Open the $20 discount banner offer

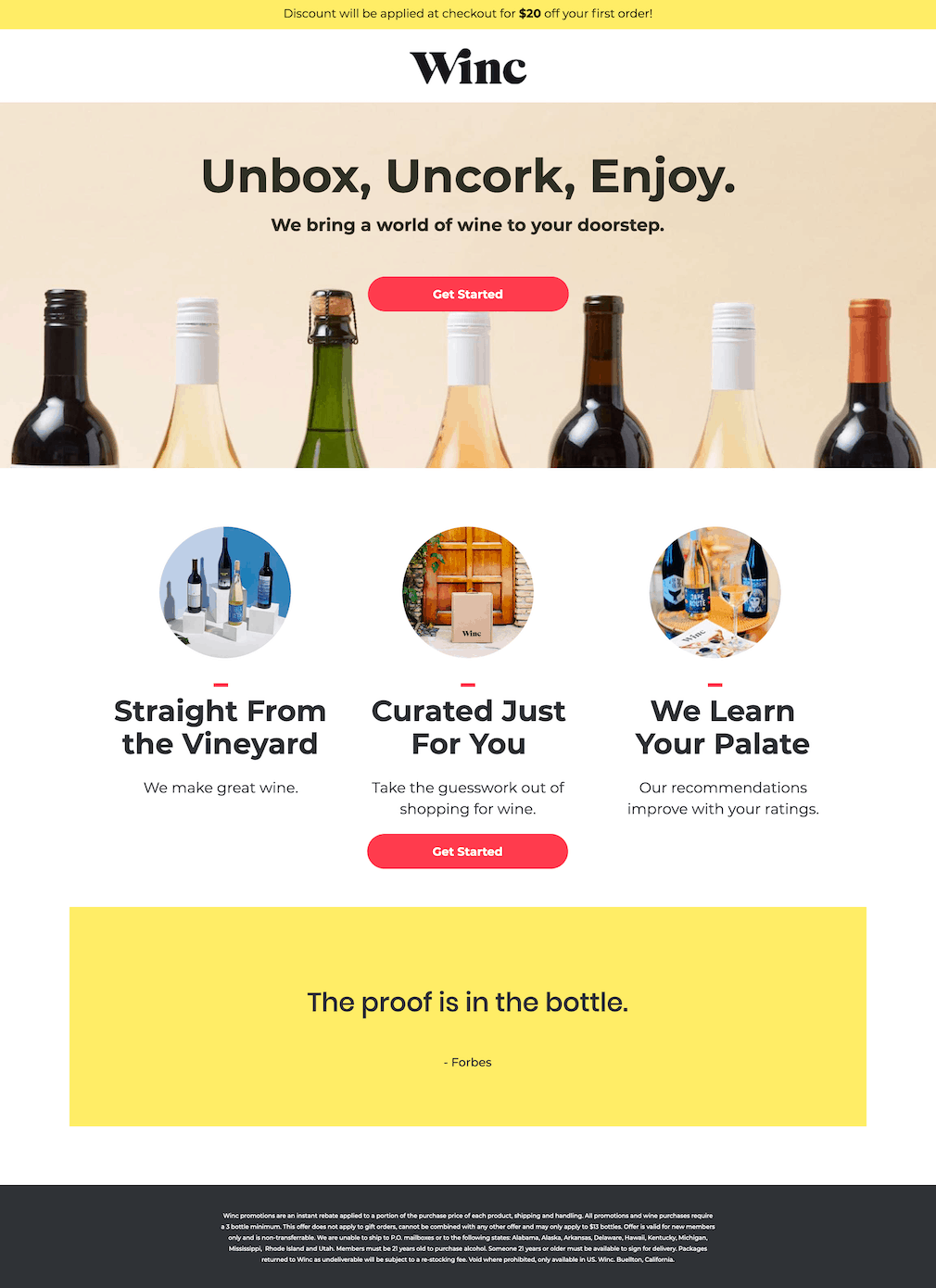tap(468, 14)
